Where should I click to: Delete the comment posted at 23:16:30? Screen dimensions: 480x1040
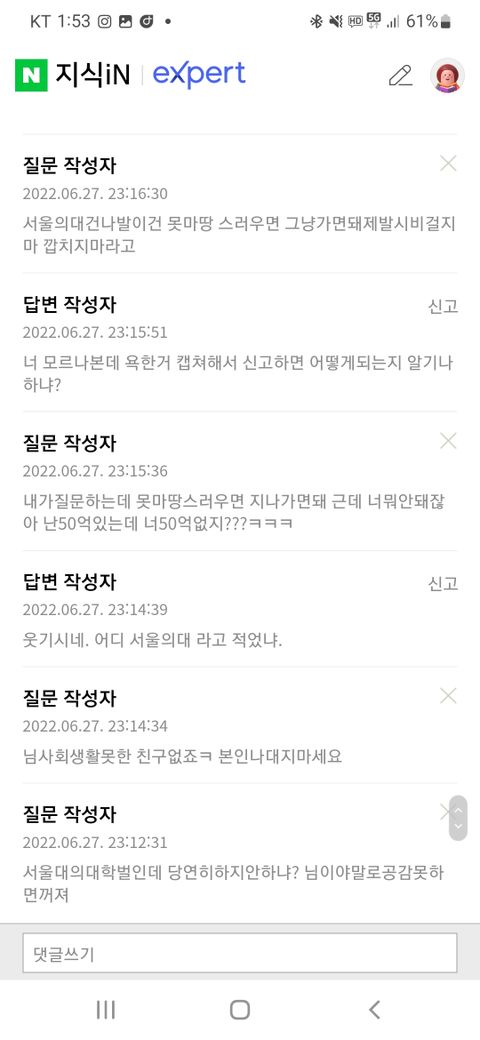448,163
